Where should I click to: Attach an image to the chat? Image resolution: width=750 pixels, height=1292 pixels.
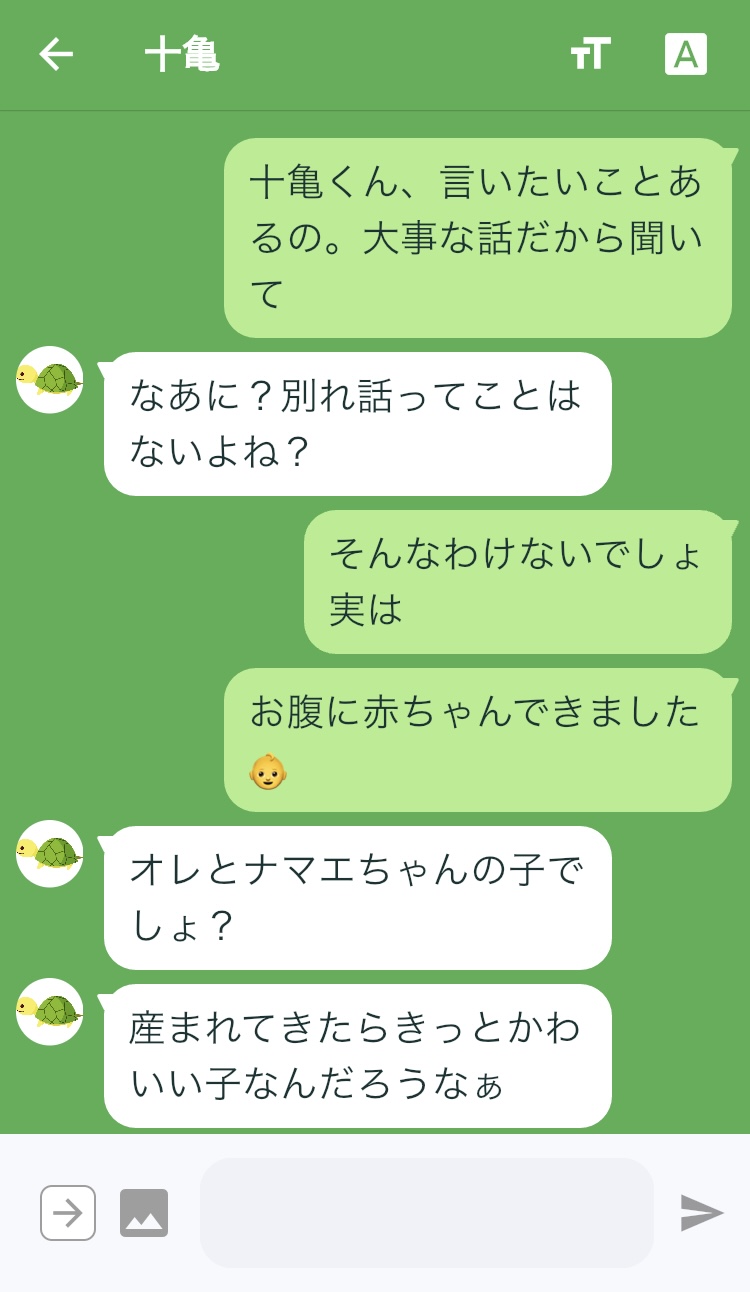(x=144, y=1213)
